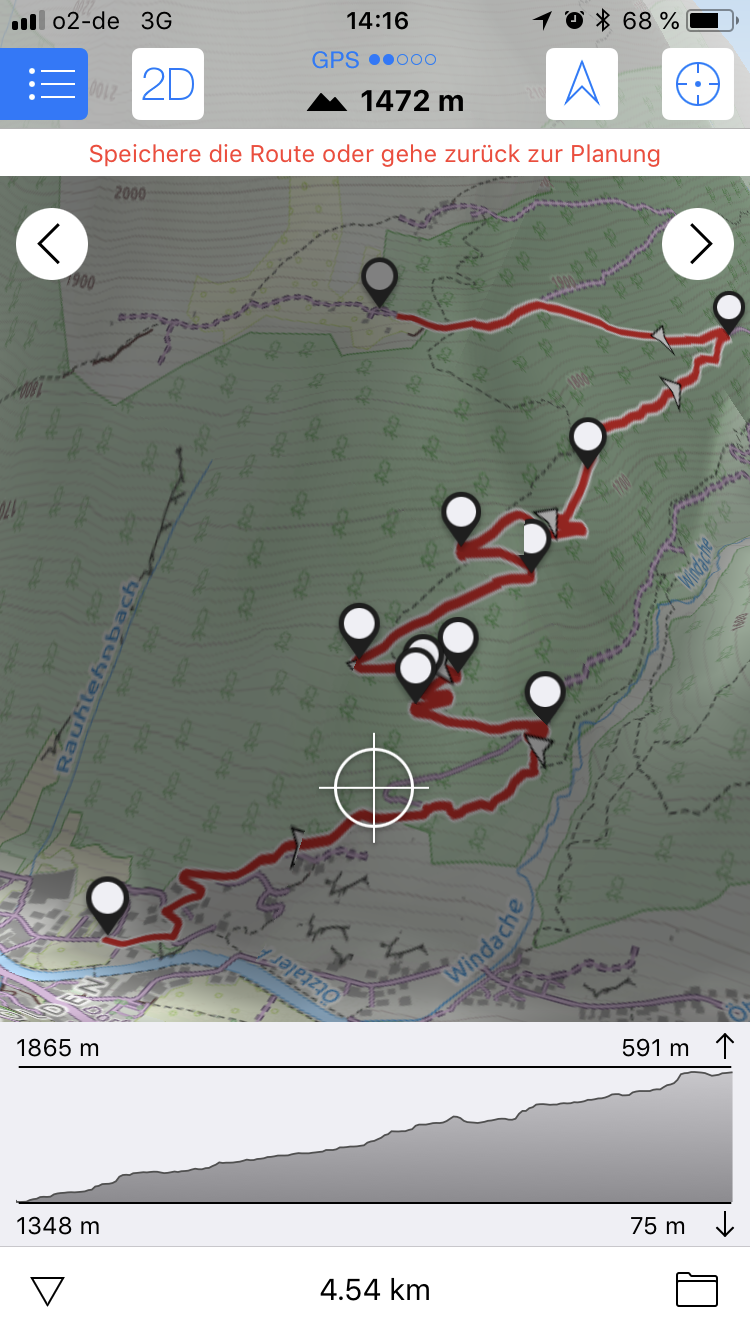Open the saved routes folder

[697, 1290]
